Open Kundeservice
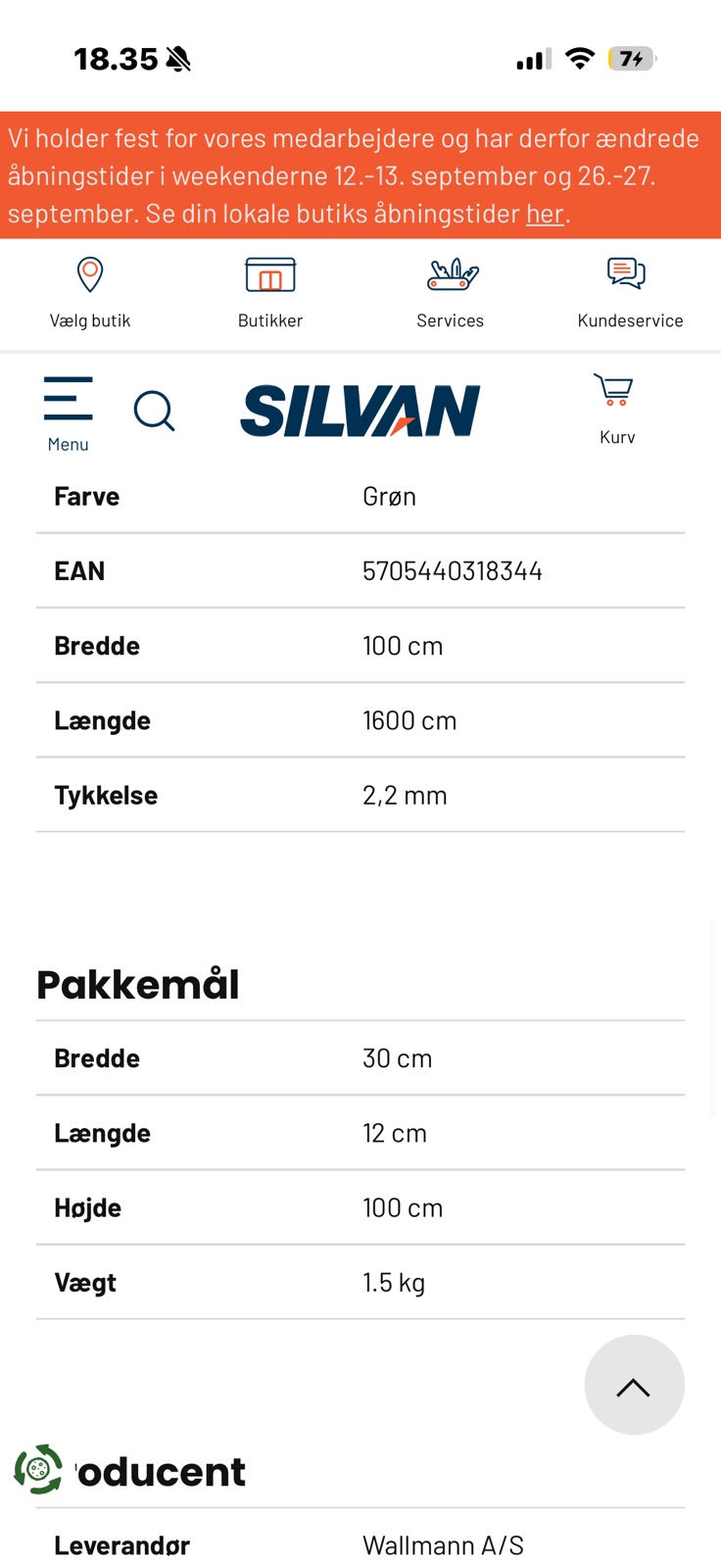721x1568 pixels. click(x=630, y=293)
